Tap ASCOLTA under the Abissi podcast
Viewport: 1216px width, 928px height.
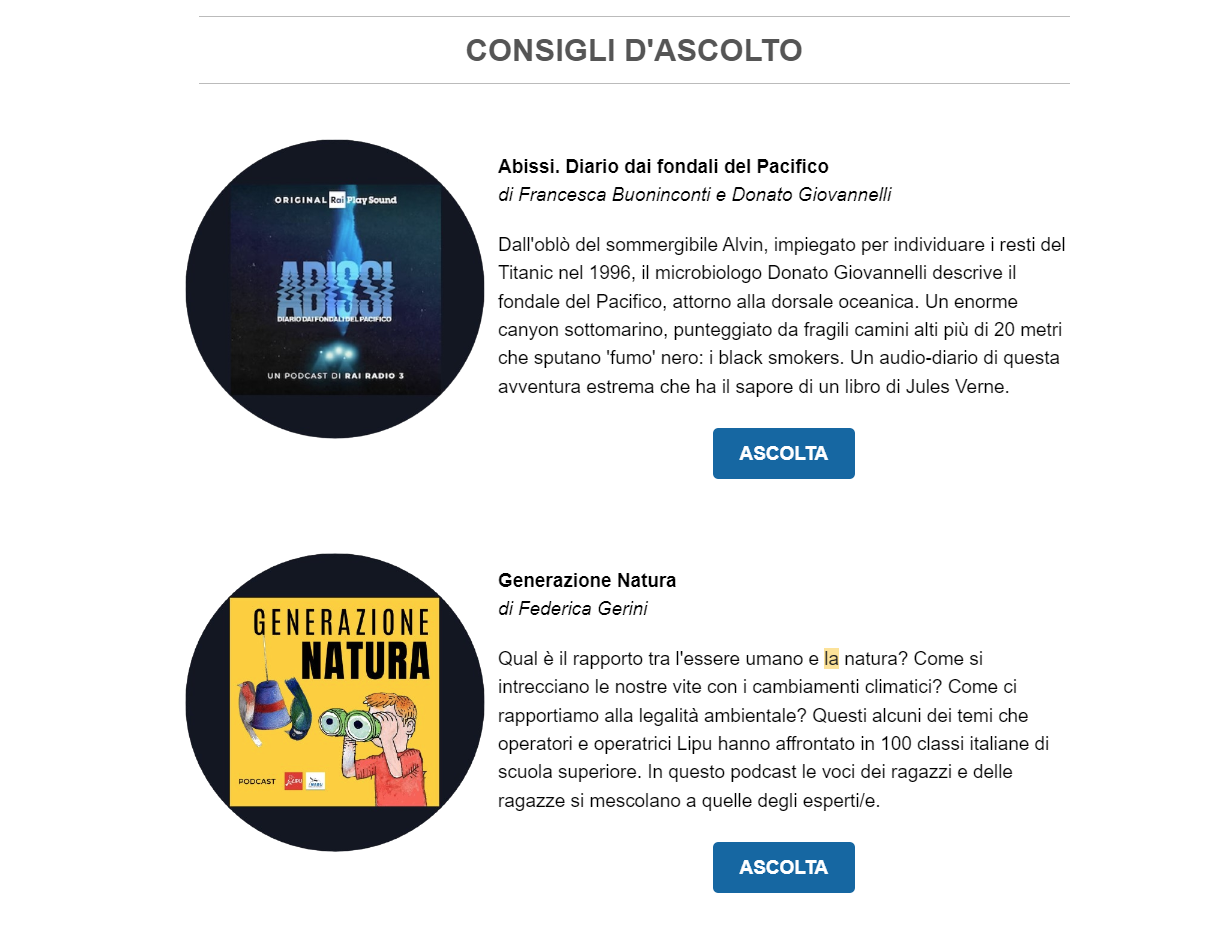(x=783, y=453)
